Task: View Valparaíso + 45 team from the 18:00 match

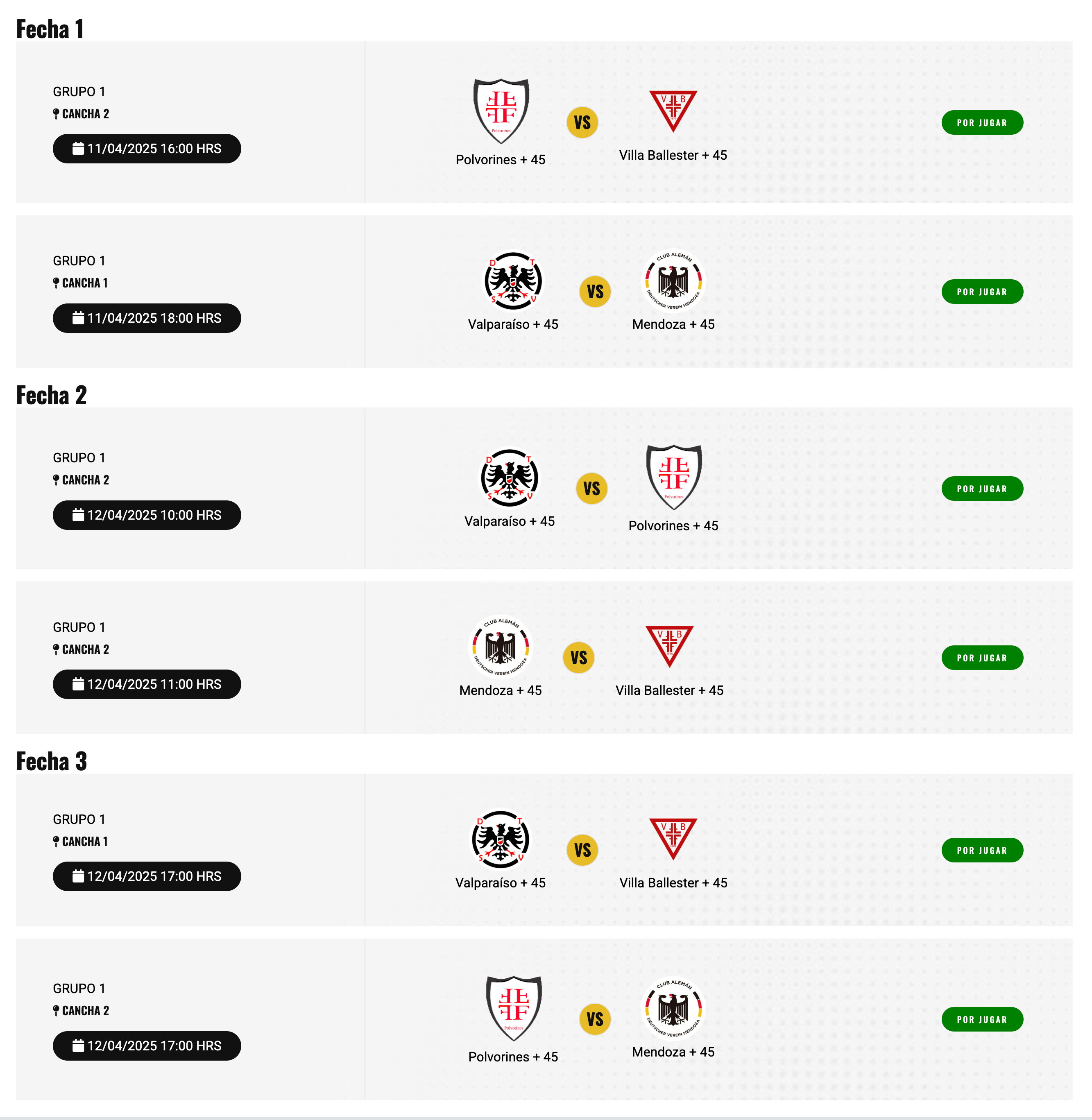Action: coord(513,324)
